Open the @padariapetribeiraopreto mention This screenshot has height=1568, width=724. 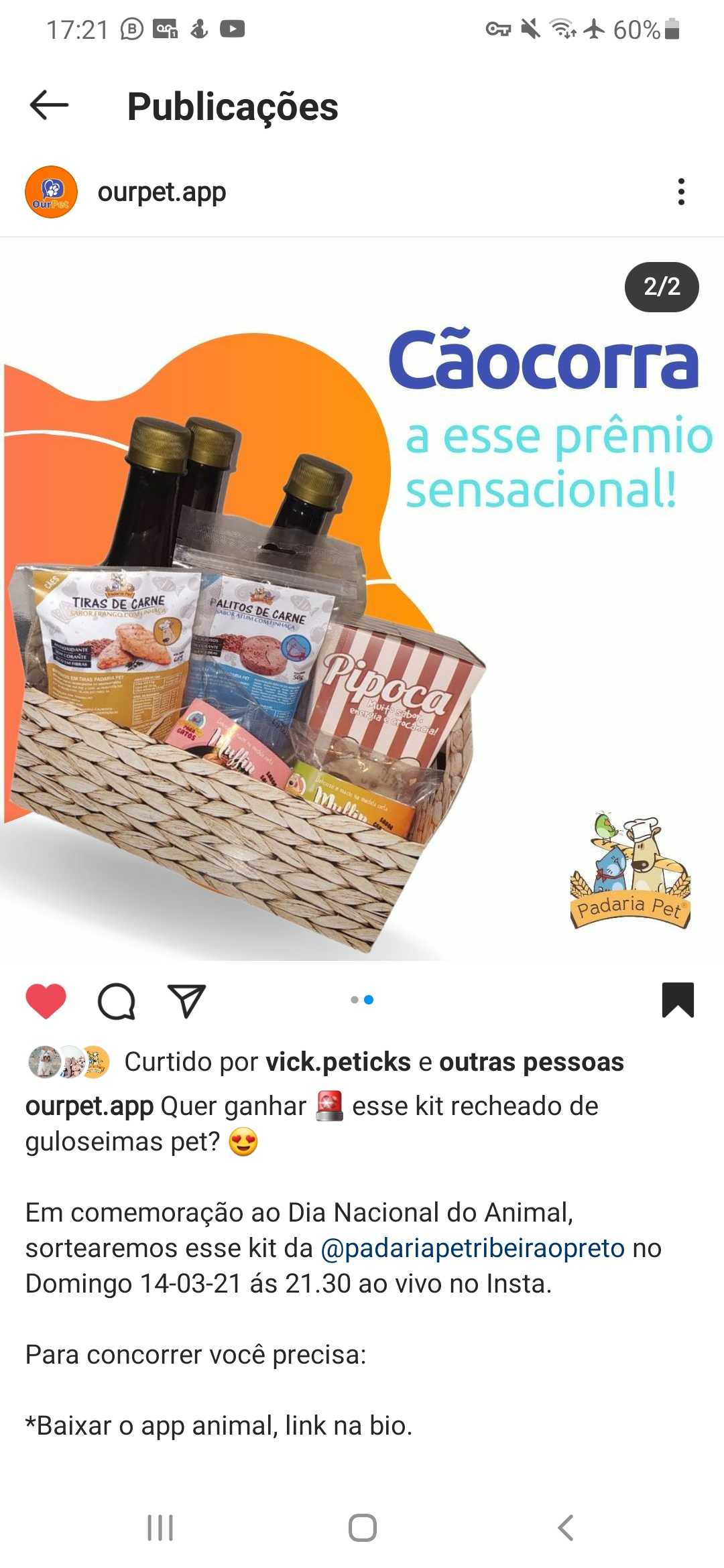point(473,1248)
